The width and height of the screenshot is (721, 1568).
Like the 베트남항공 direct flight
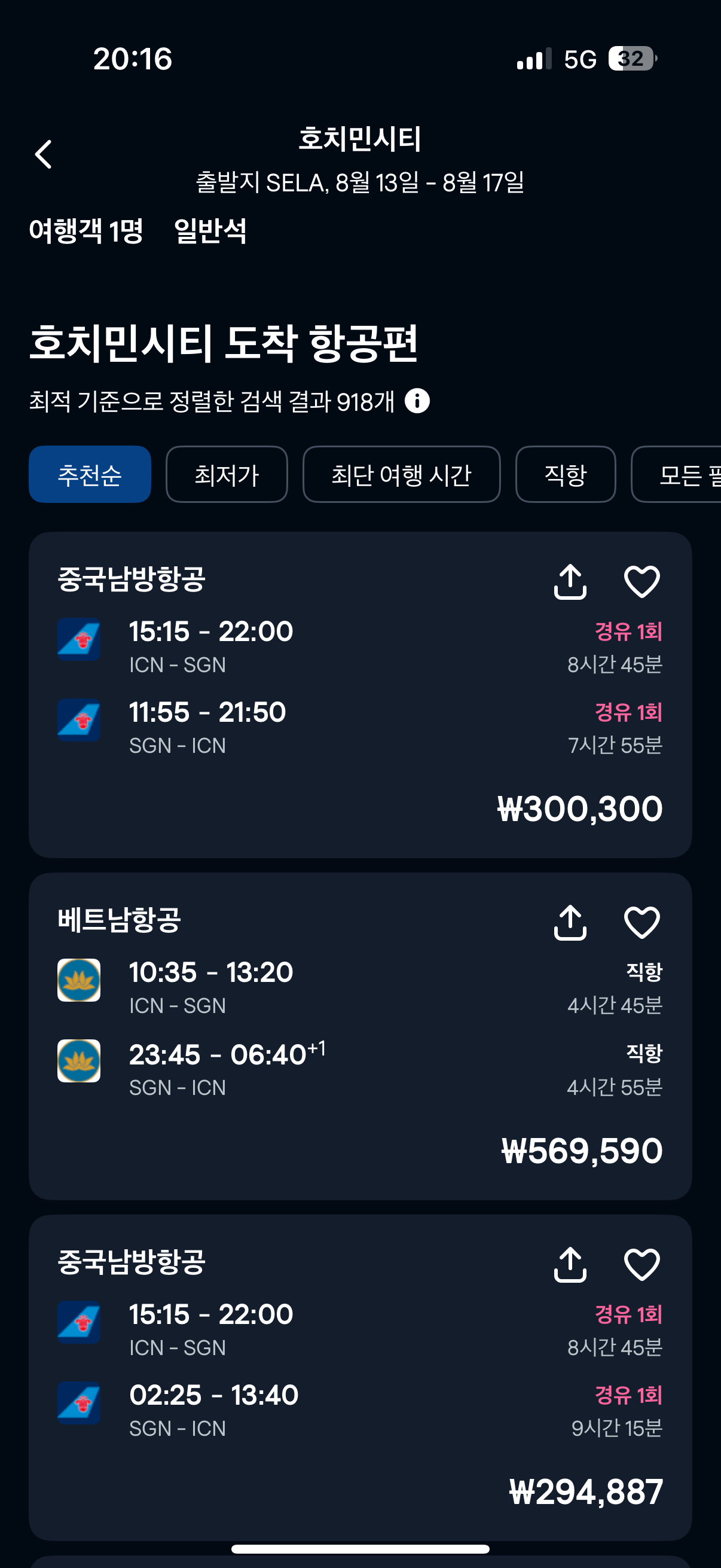pyautogui.click(x=642, y=922)
